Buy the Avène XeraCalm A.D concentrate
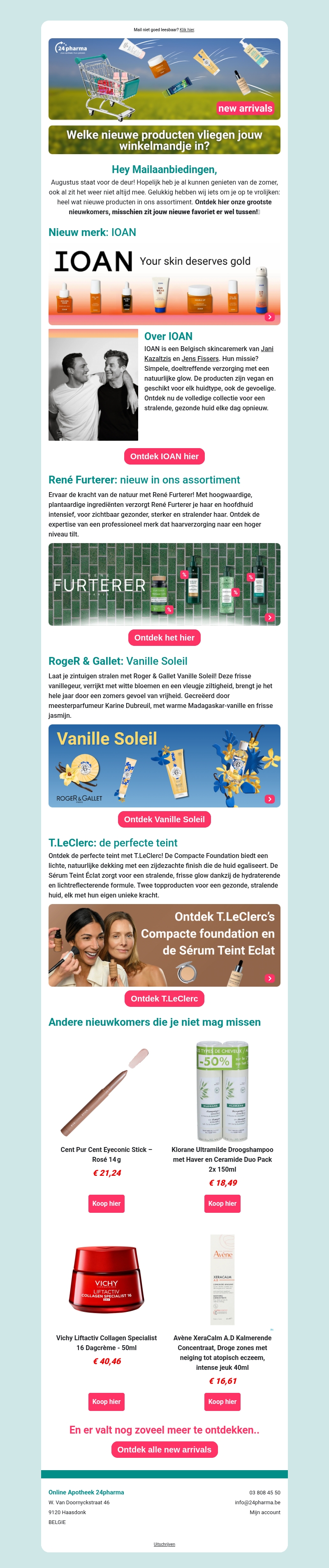329x1568 pixels. point(222,1401)
